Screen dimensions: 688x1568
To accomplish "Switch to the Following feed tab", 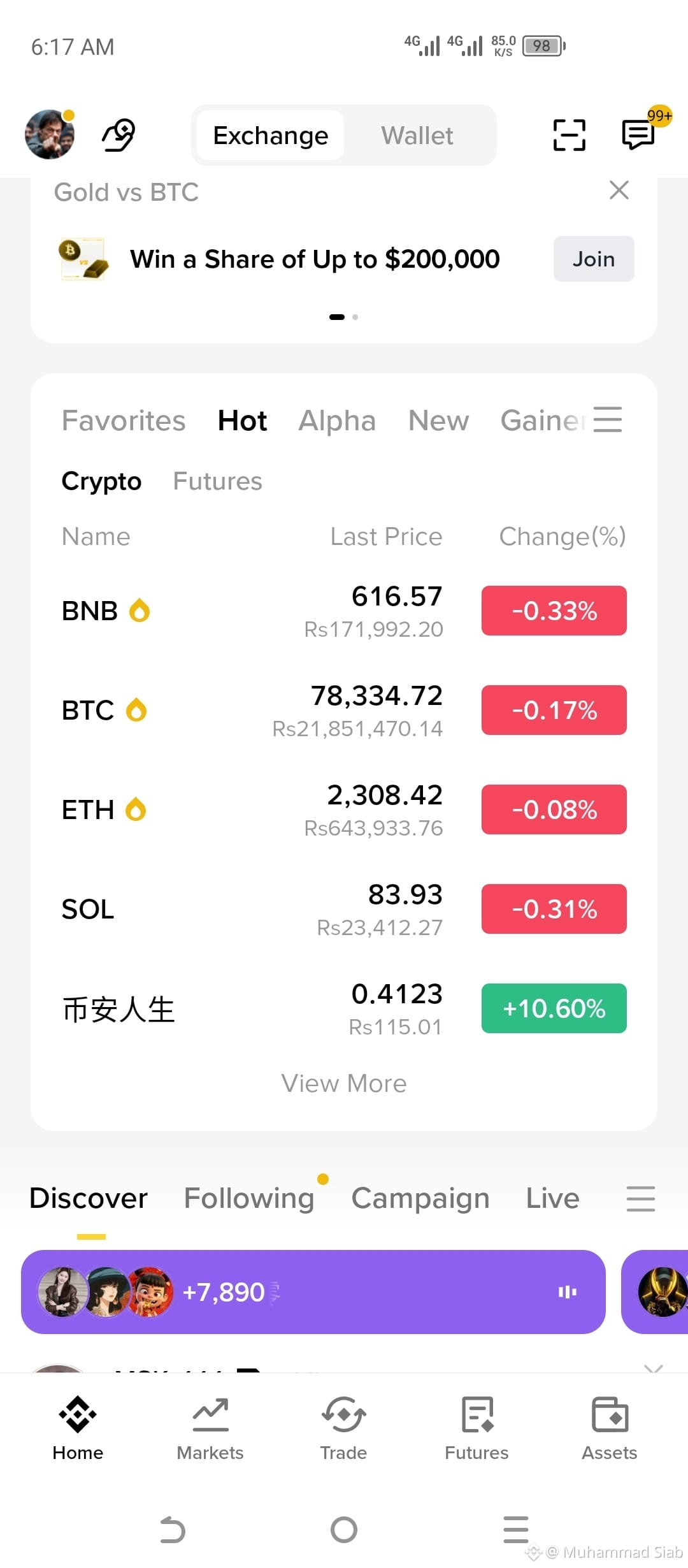I will pos(249,1198).
